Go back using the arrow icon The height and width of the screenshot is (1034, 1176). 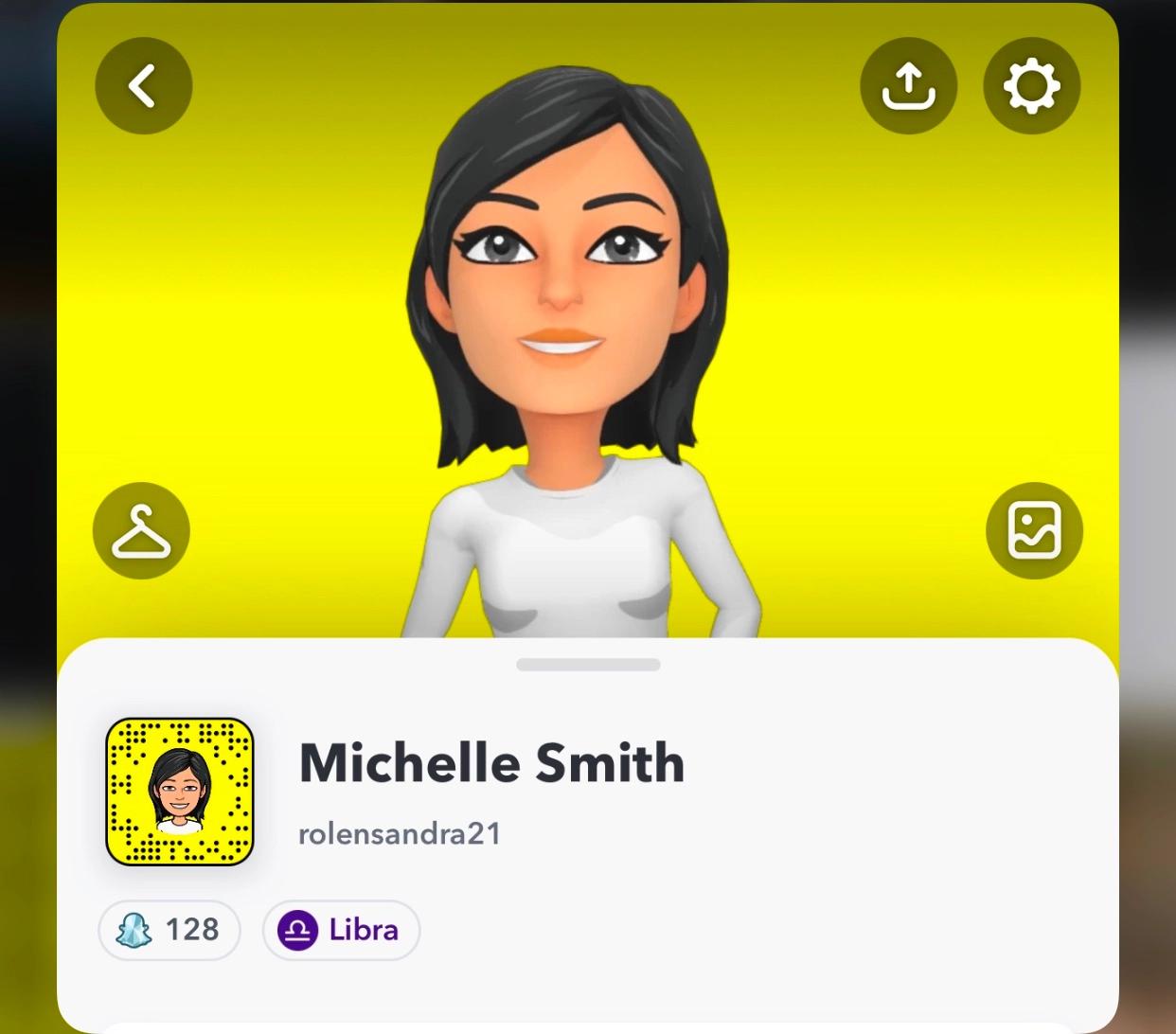(x=143, y=86)
